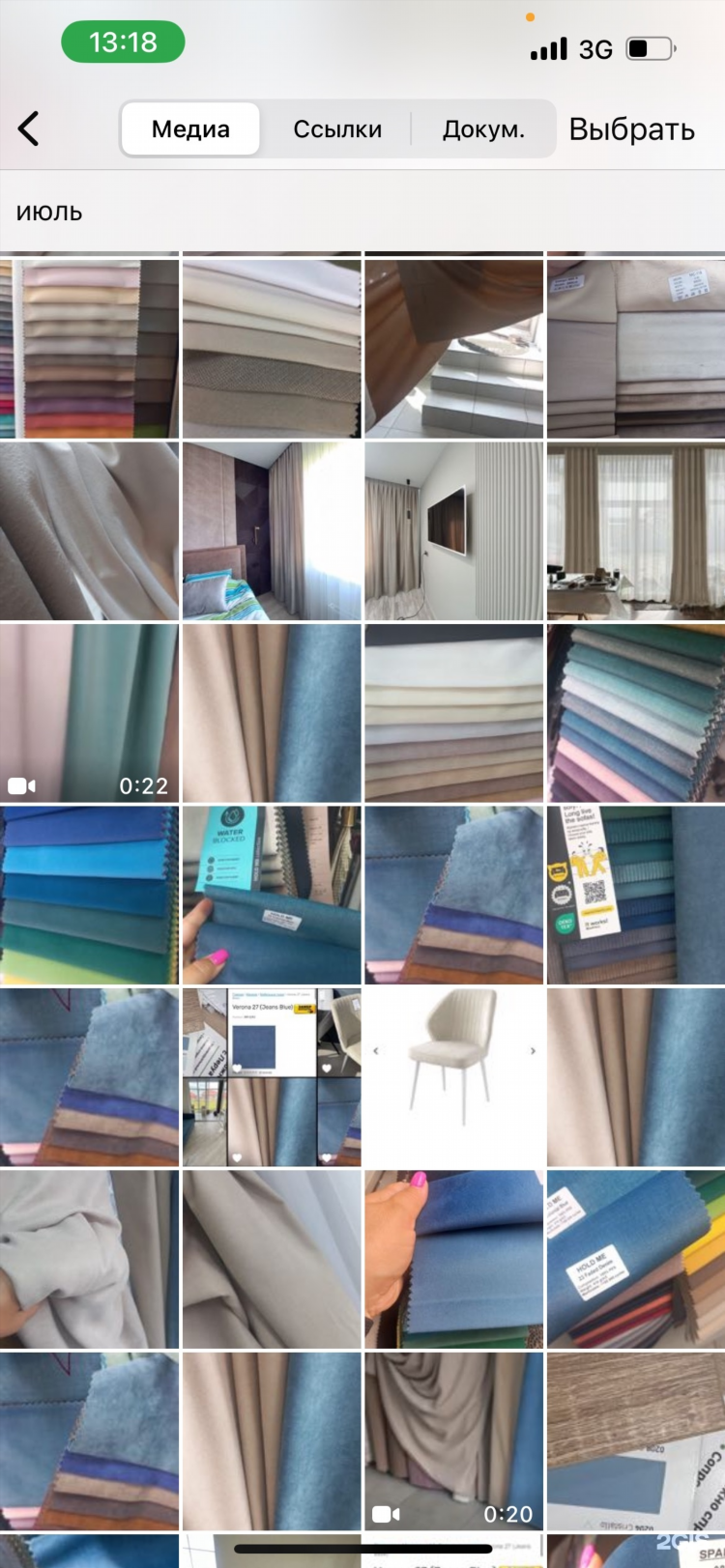Go back using the arrow icon
The height and width of the screenshot is (1568, 725).
pos(29,128)
